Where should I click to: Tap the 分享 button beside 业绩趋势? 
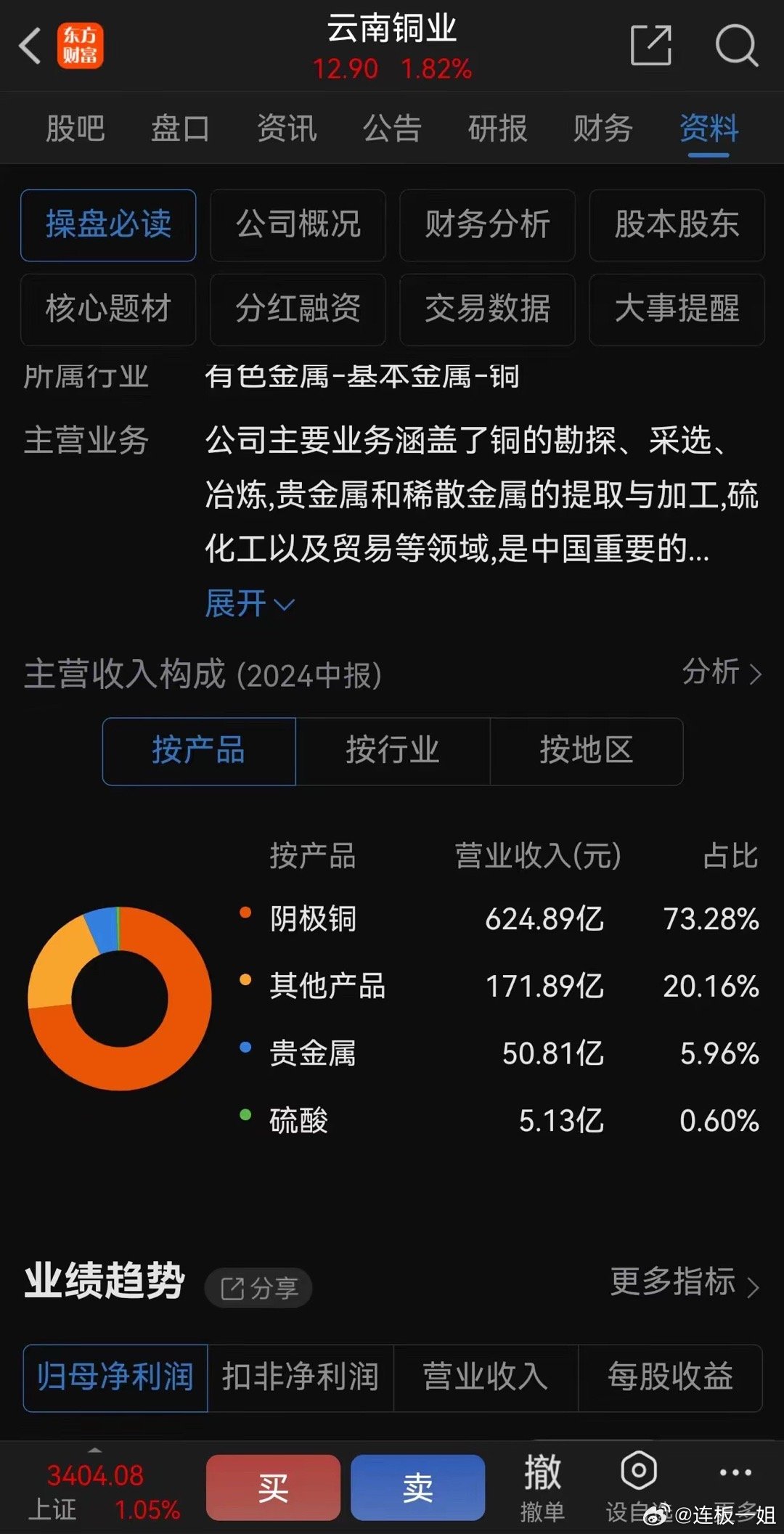[259, 1288]
